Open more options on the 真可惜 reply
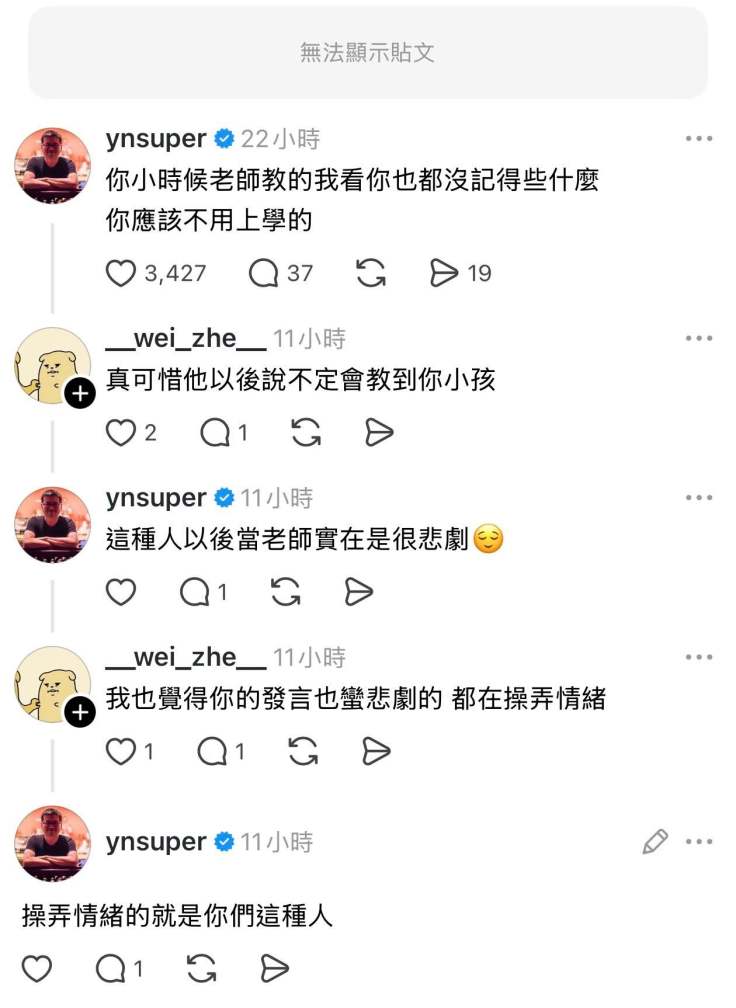This screenshot has width=736, height=1008. [x=699, y=339]
